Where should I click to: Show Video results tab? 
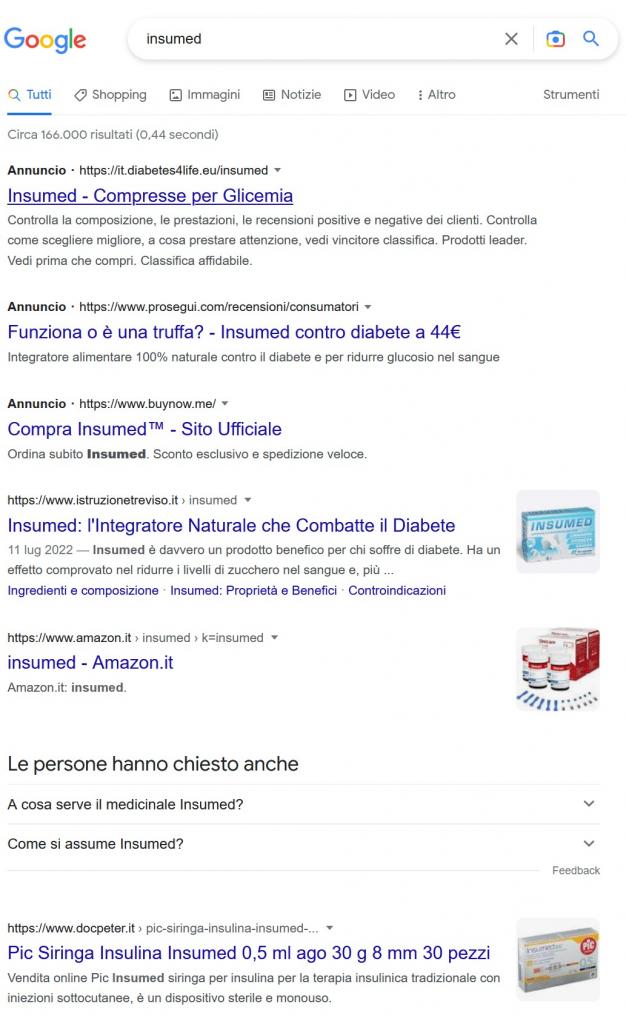click(369, 95)
